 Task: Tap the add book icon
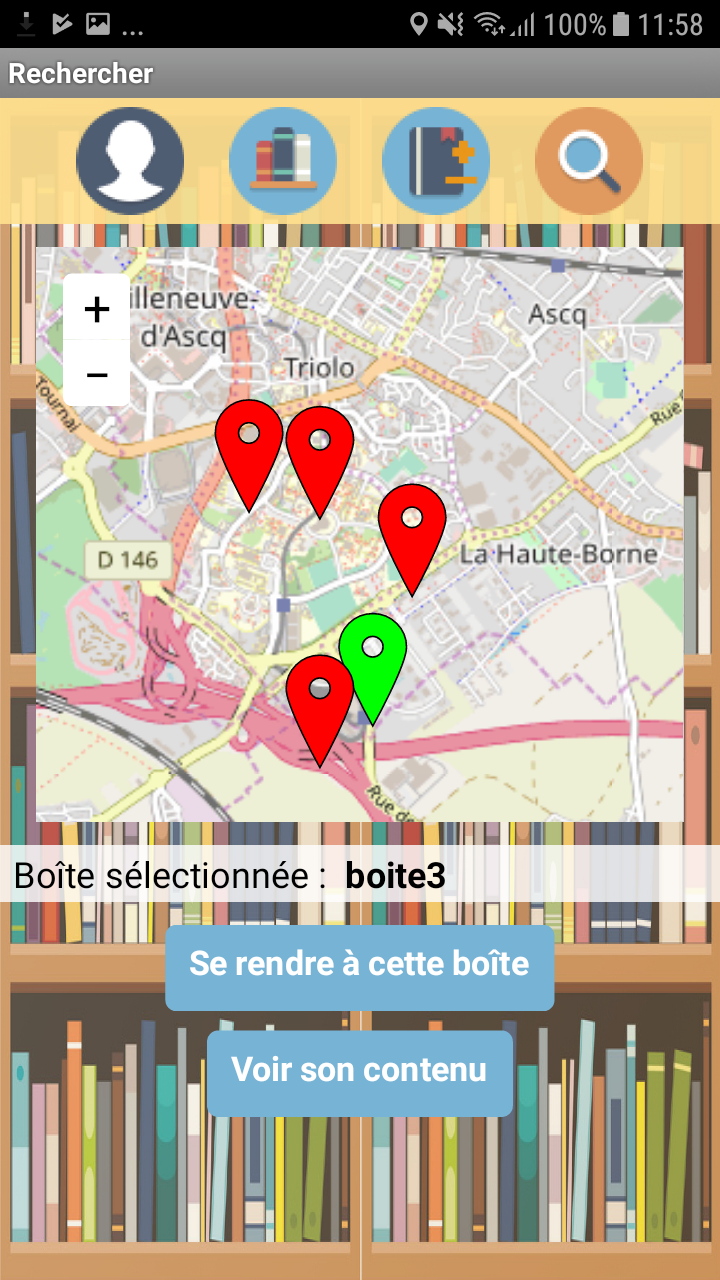tap(436, 161)
